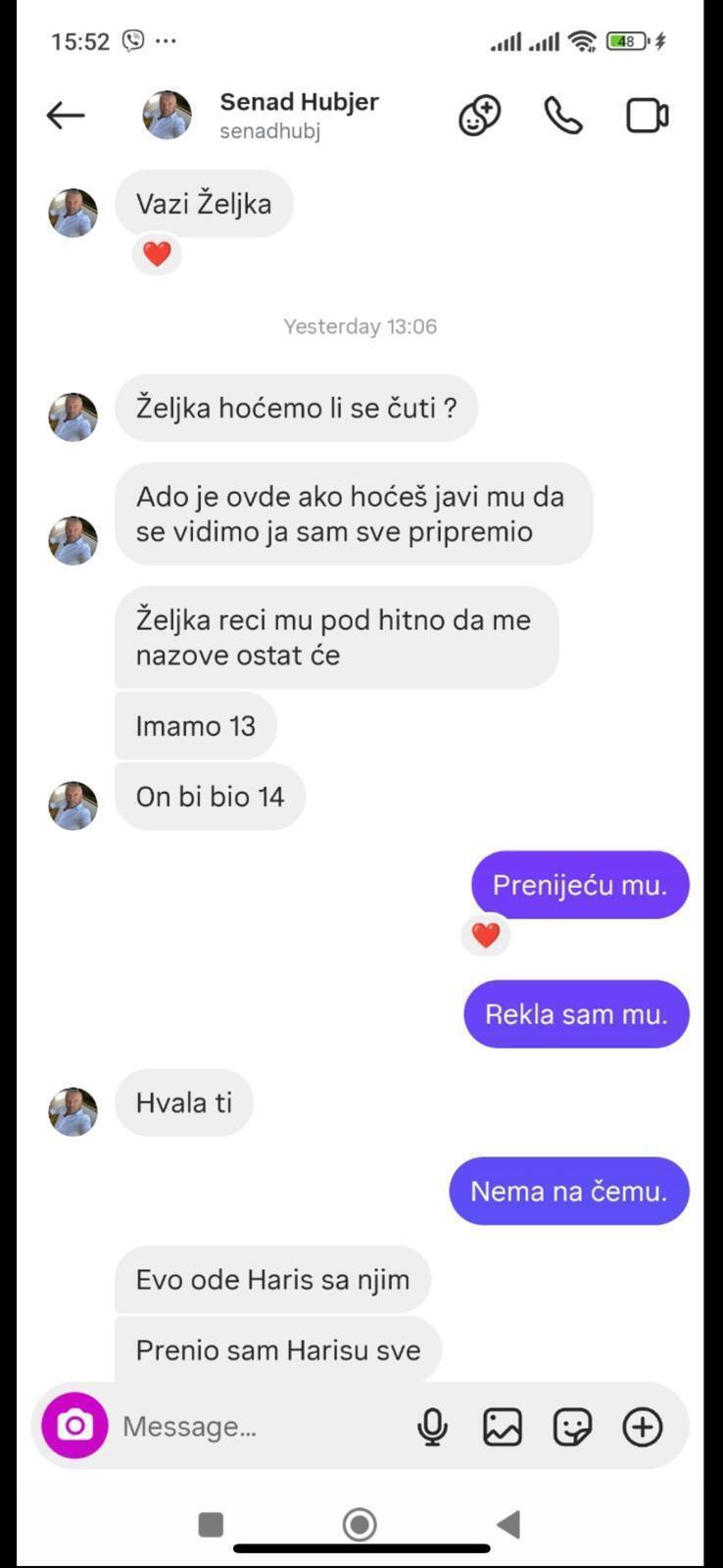Start a video call with Senad
Viewport: 723px width, 1568px height.
tap(648, 116)
